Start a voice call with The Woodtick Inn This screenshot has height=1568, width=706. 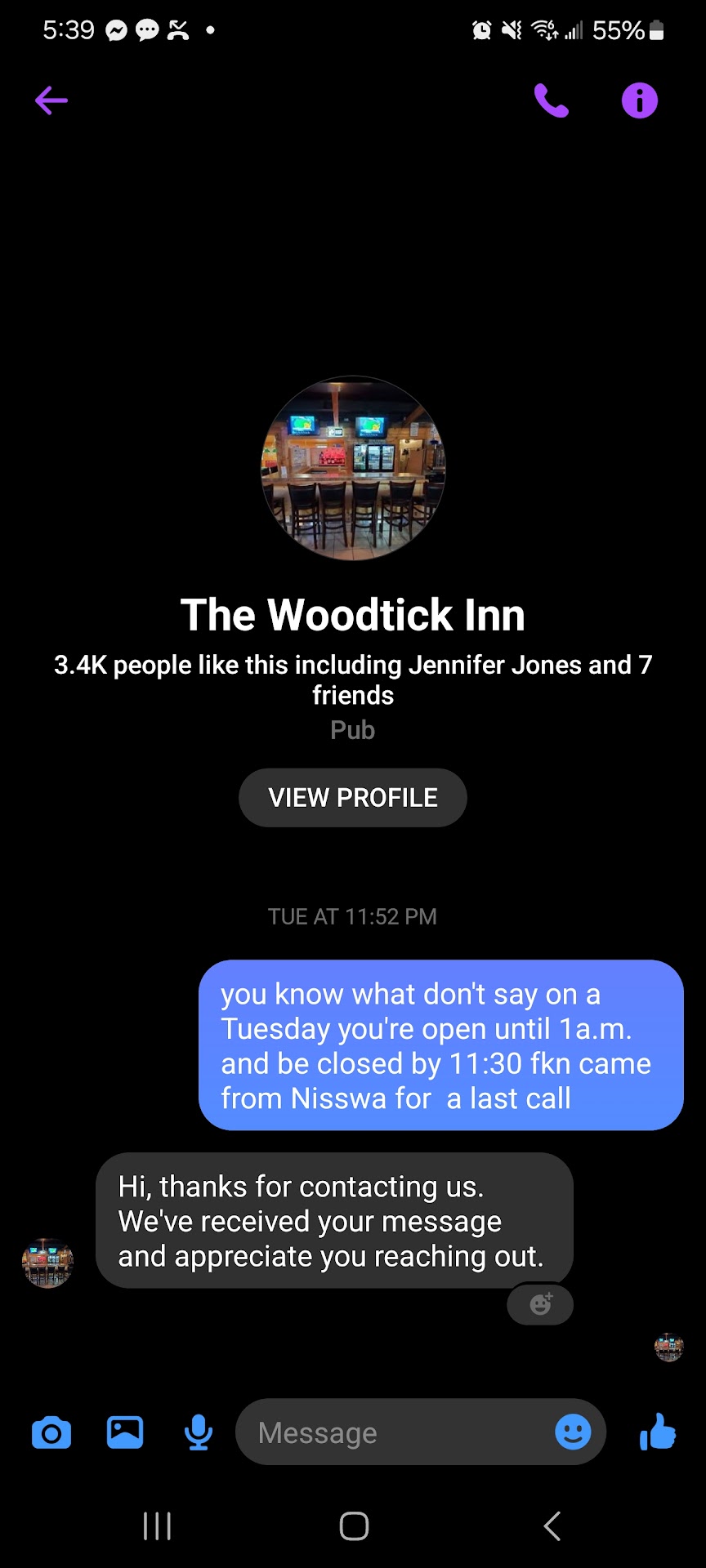(552, 100)
